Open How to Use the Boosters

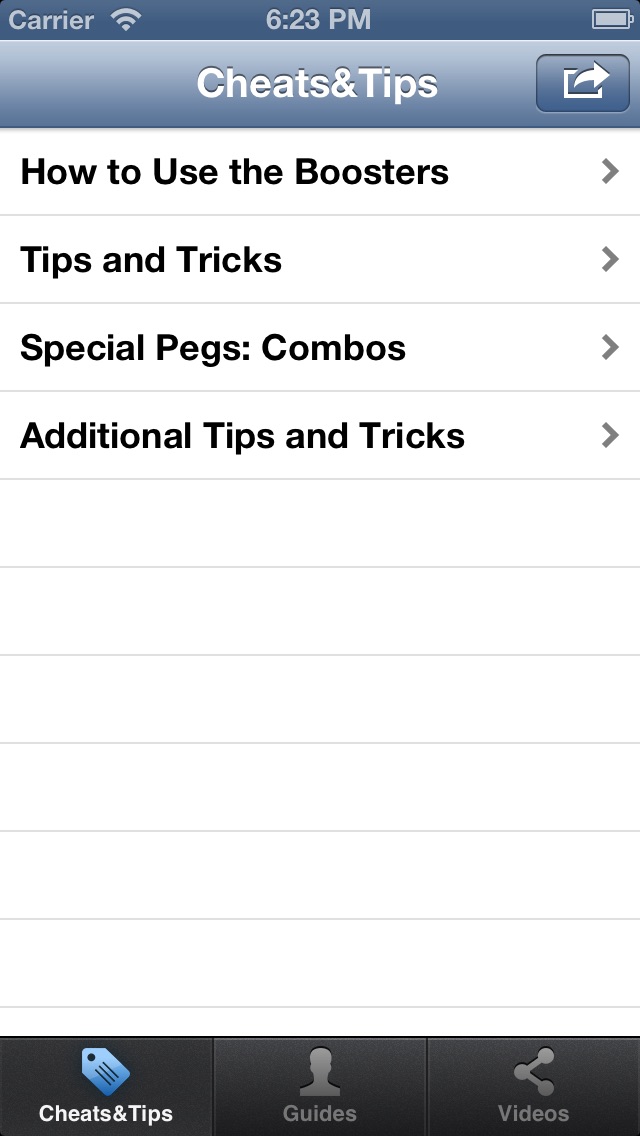(x=320, y=172)
